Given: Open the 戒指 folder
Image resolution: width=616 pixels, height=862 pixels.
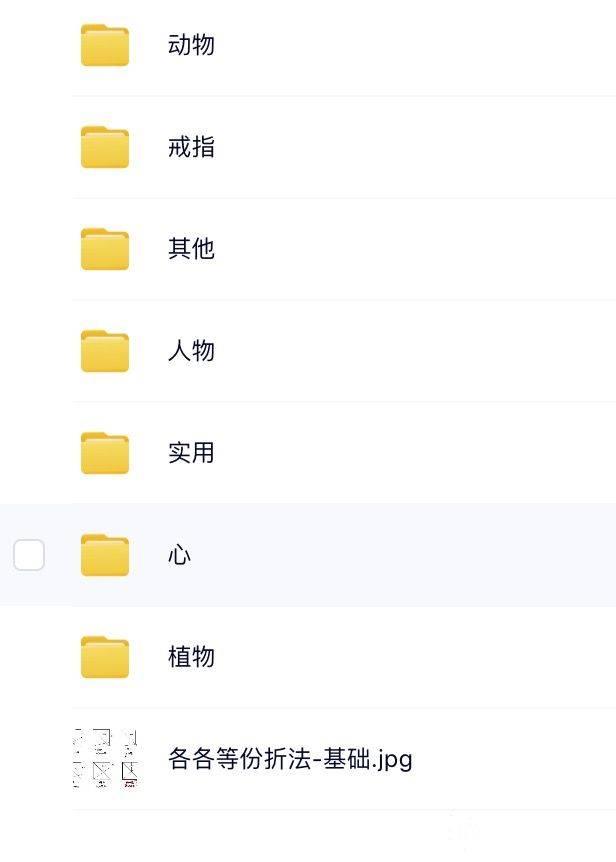Looking at the screenshot, I should (x=190, y=147).
